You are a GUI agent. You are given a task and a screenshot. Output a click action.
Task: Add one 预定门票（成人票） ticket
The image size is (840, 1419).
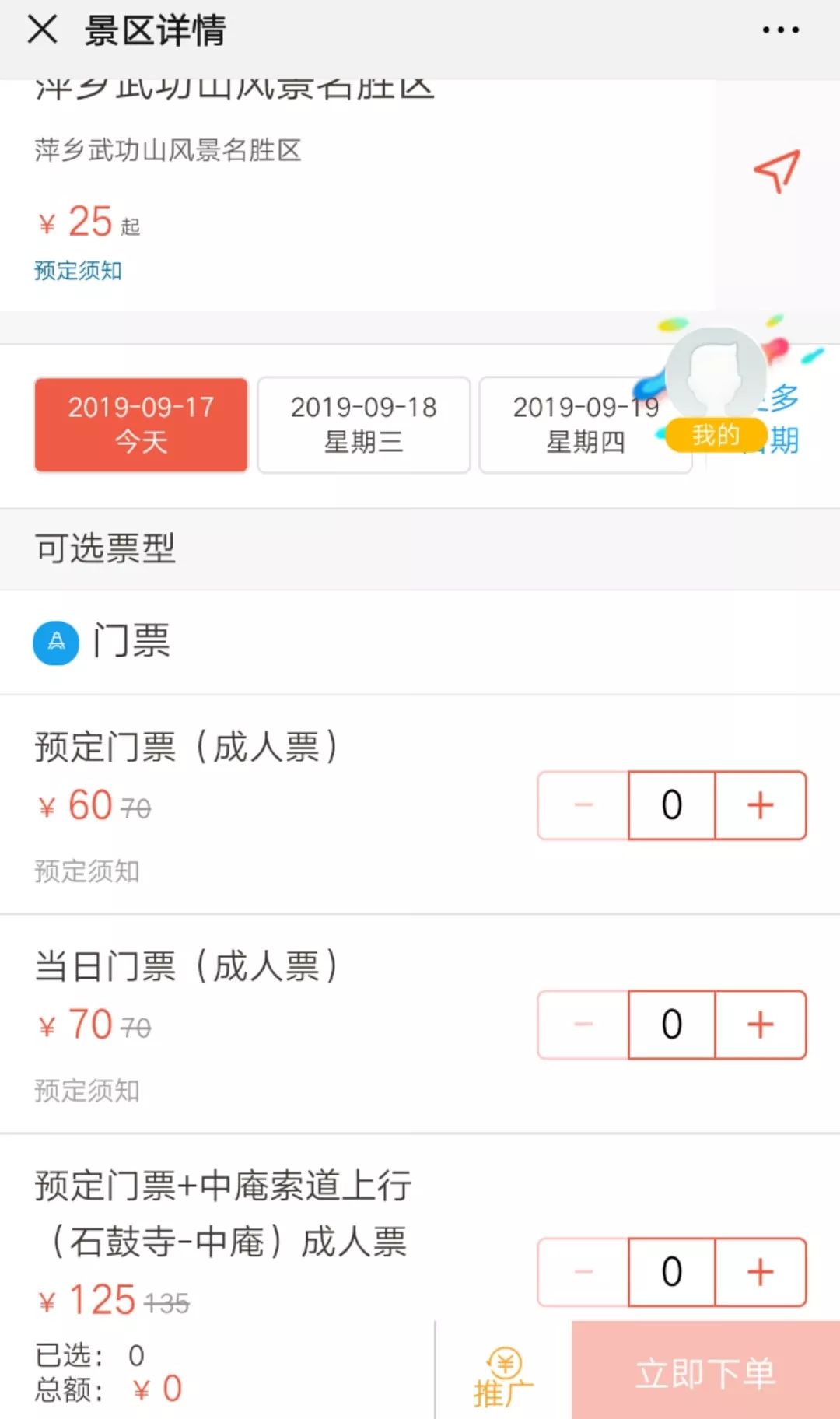pyautogui.click(x=760, y=805)
